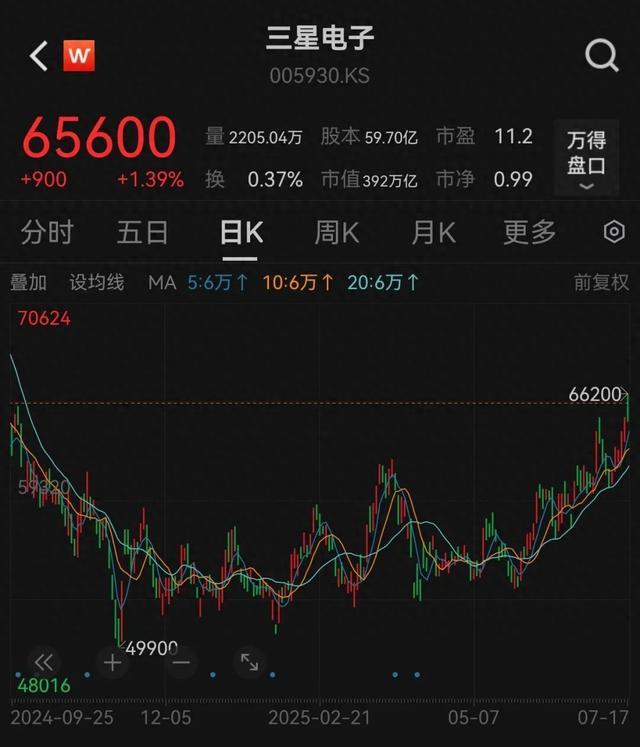Select the 日K tab
The width and height of the screenshot is (640, 747).
tap(241, 233)
